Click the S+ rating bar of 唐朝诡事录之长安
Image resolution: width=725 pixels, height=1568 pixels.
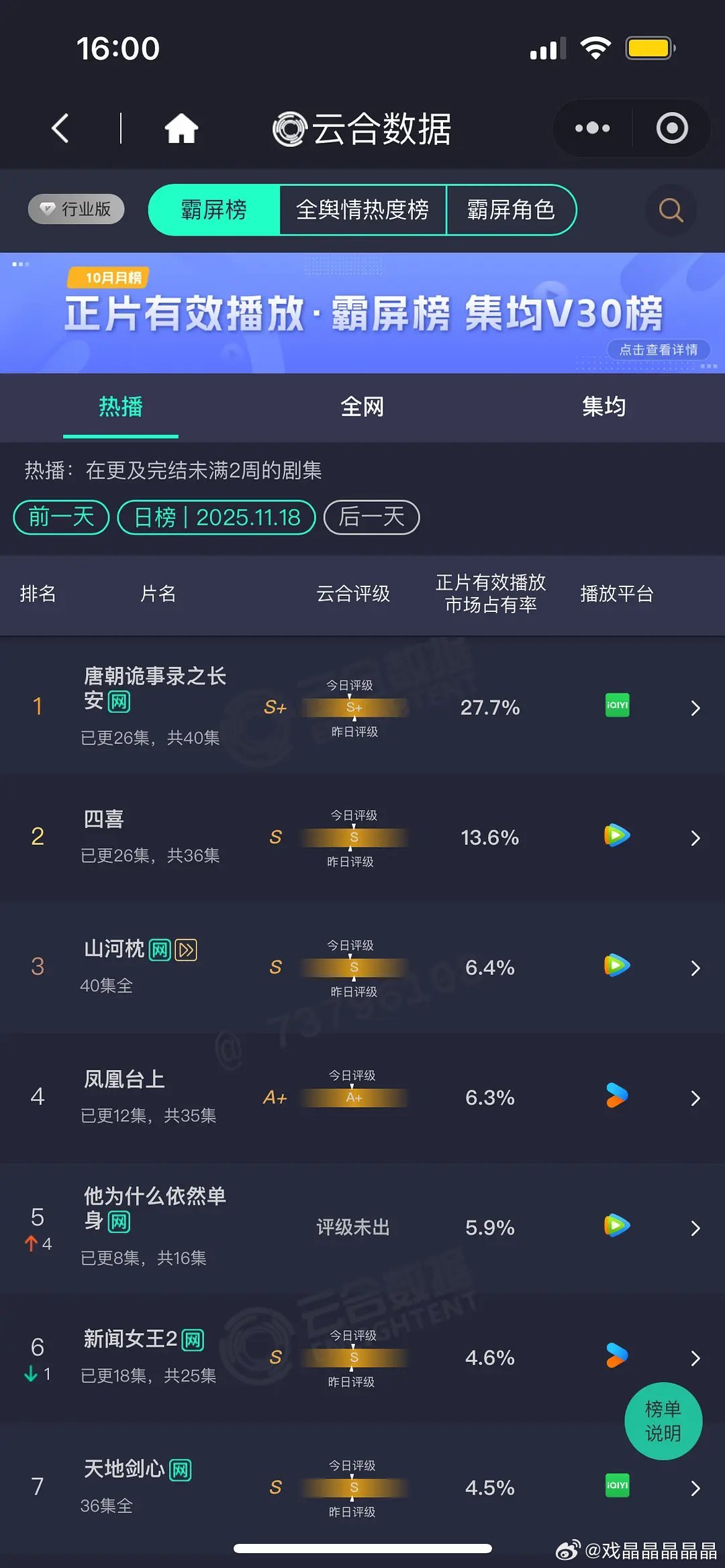pyautogui.click(x=354, y=707)
